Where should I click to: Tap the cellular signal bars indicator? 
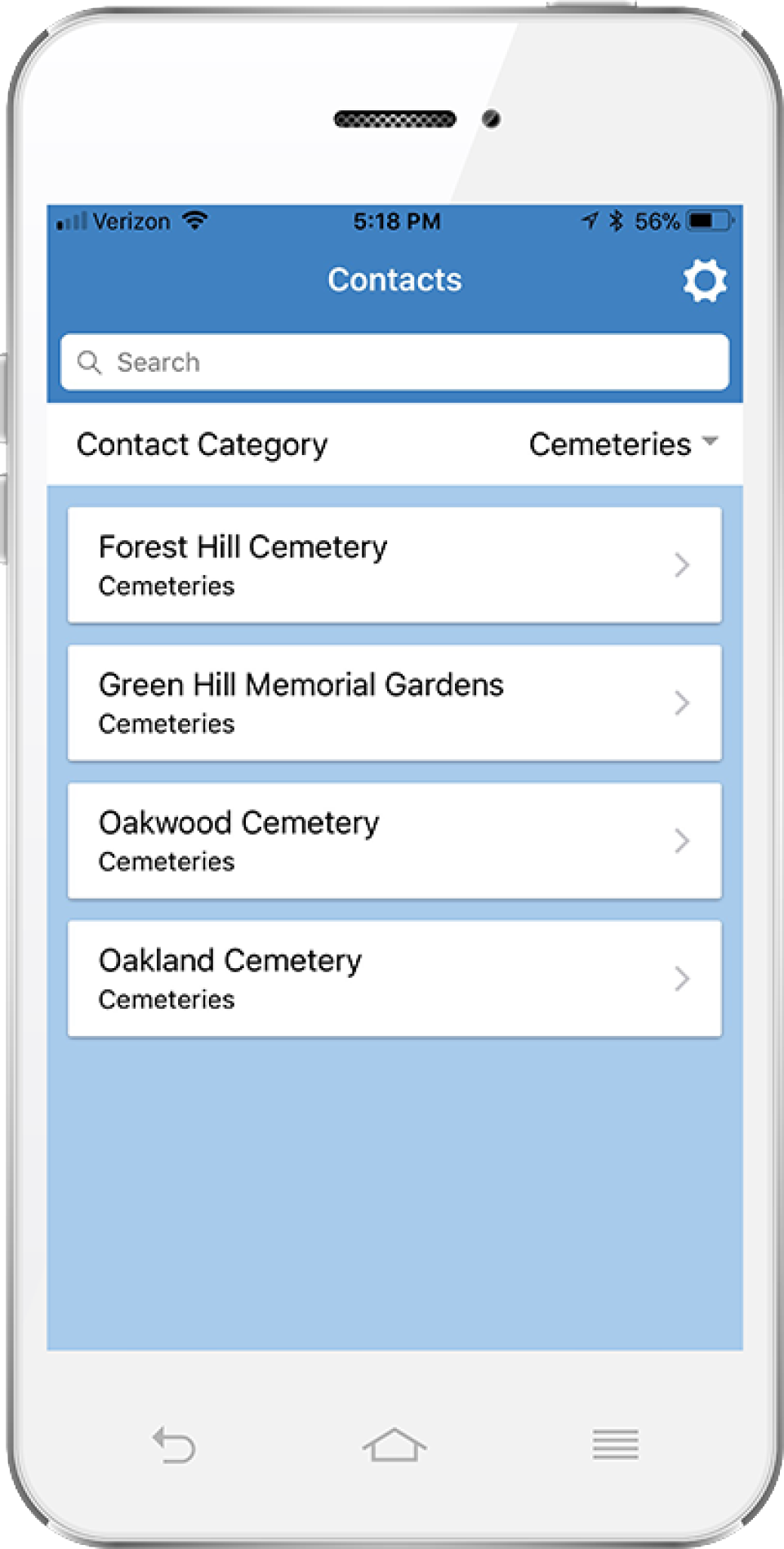click(x=72, y=219)
